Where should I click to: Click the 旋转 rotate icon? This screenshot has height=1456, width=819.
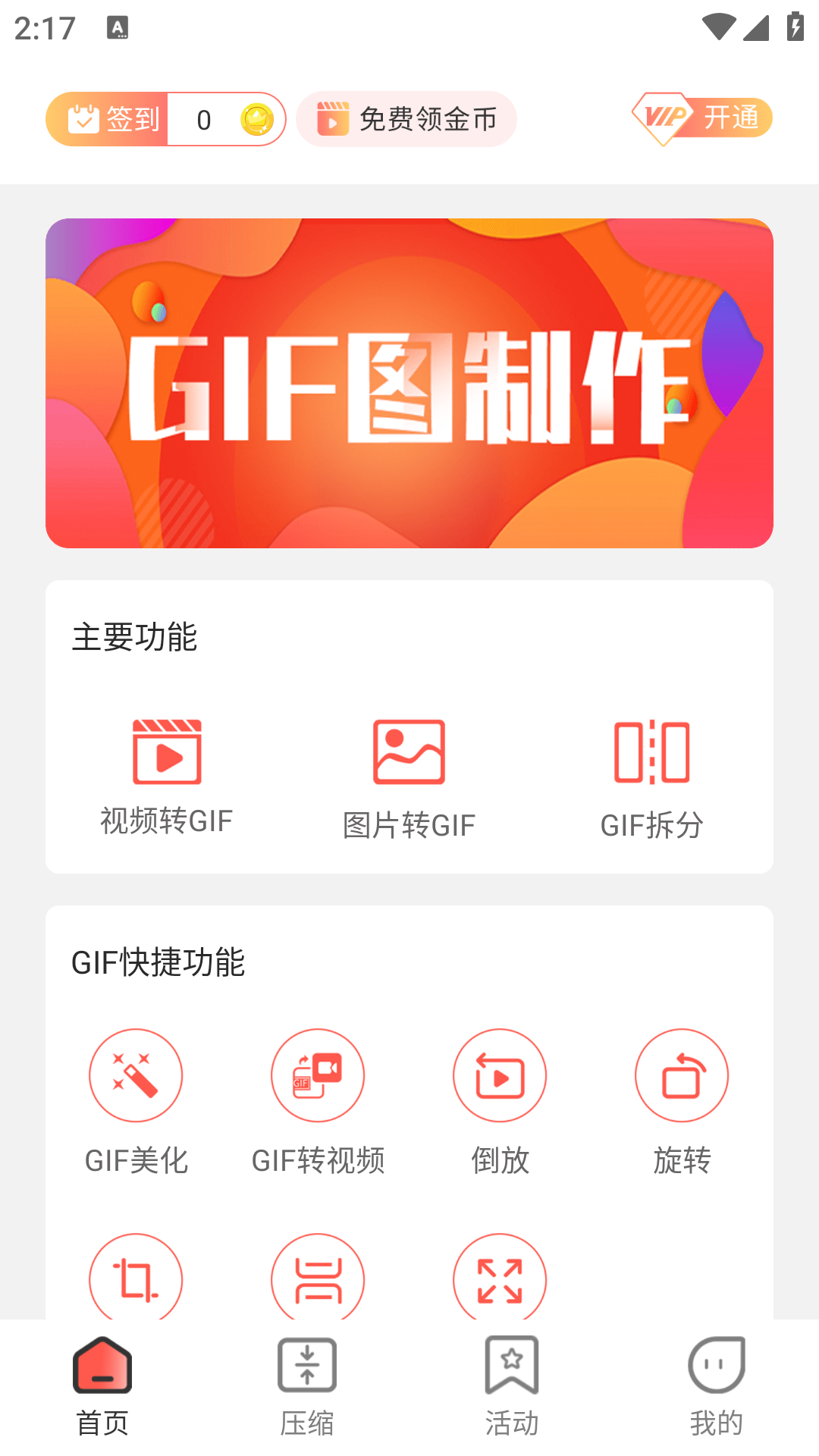point(681,1075)
